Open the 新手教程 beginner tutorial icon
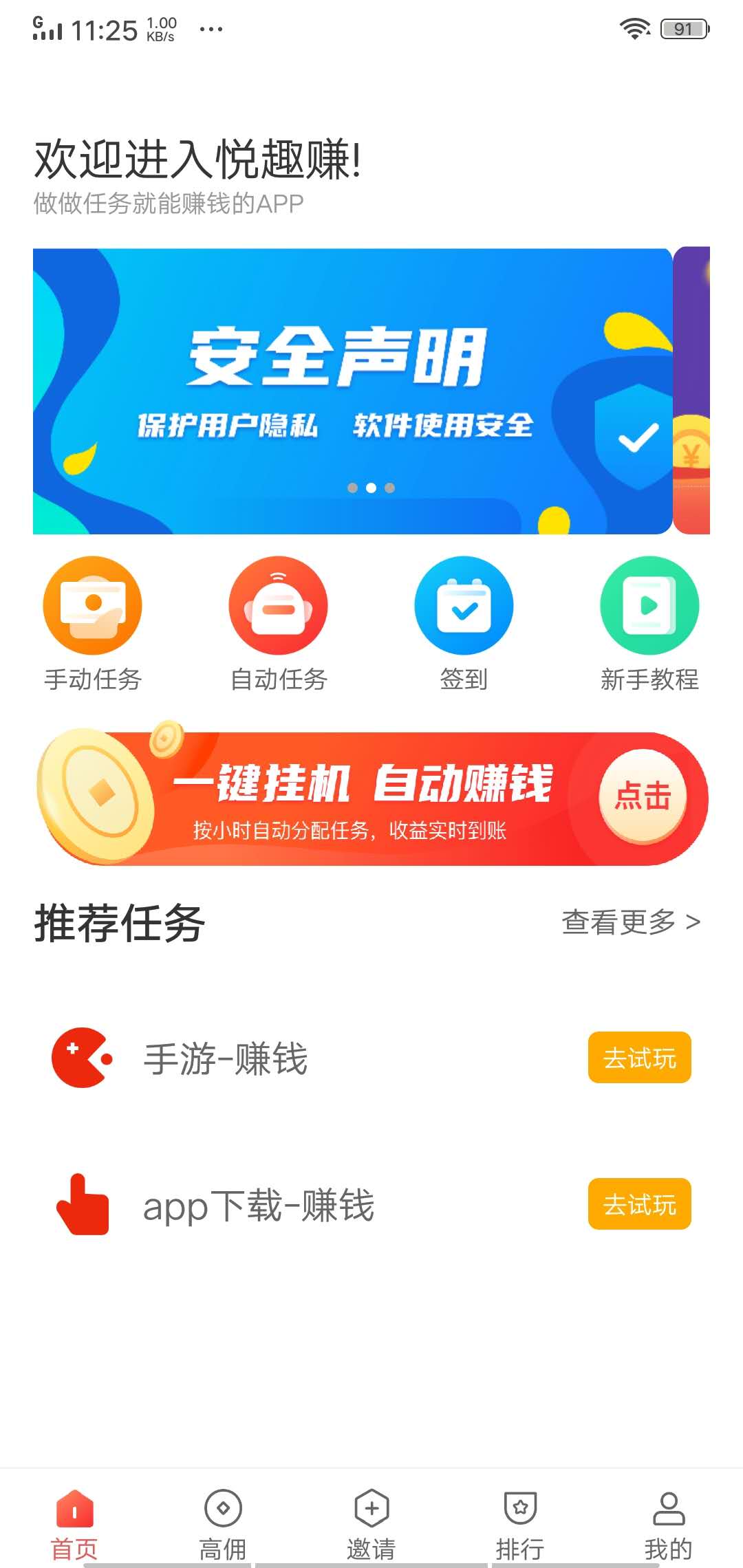Screen dimensions: 743x1568 (x=649, y=605)
